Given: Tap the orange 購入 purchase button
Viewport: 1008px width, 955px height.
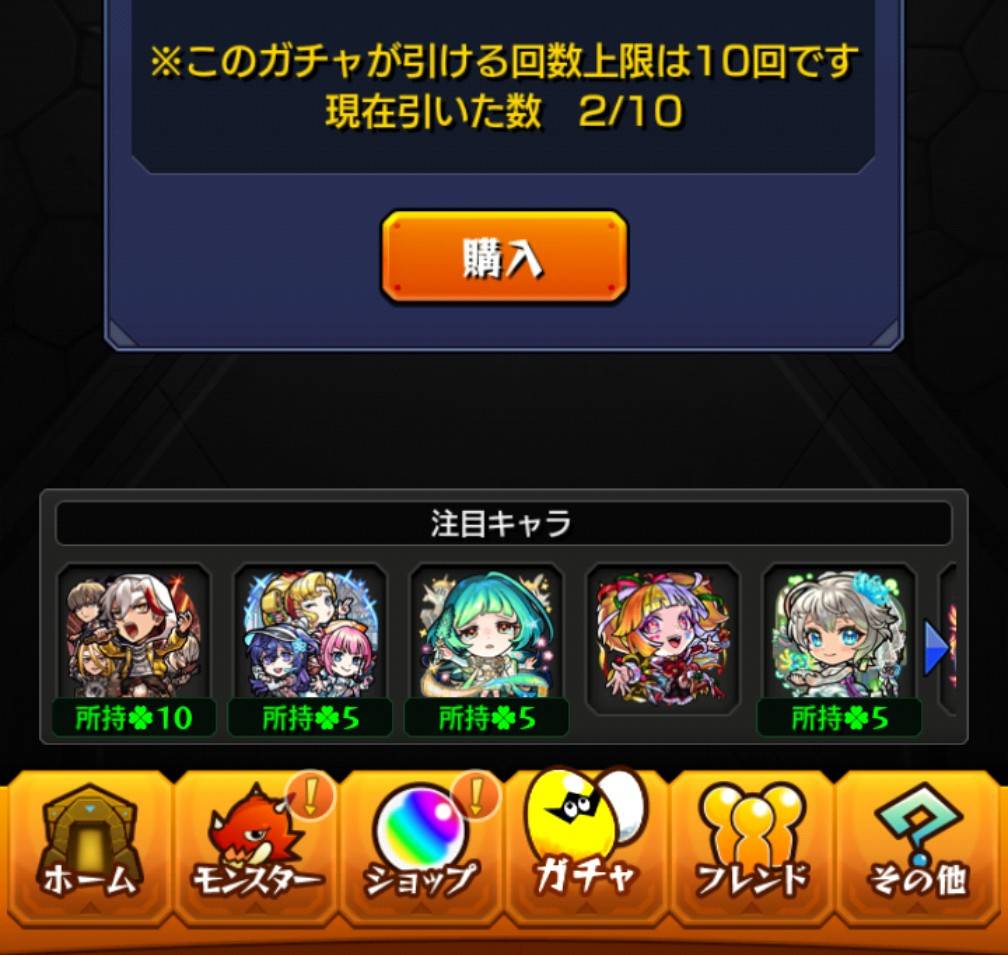Looking at the screenshot, I should click(504, 256).
